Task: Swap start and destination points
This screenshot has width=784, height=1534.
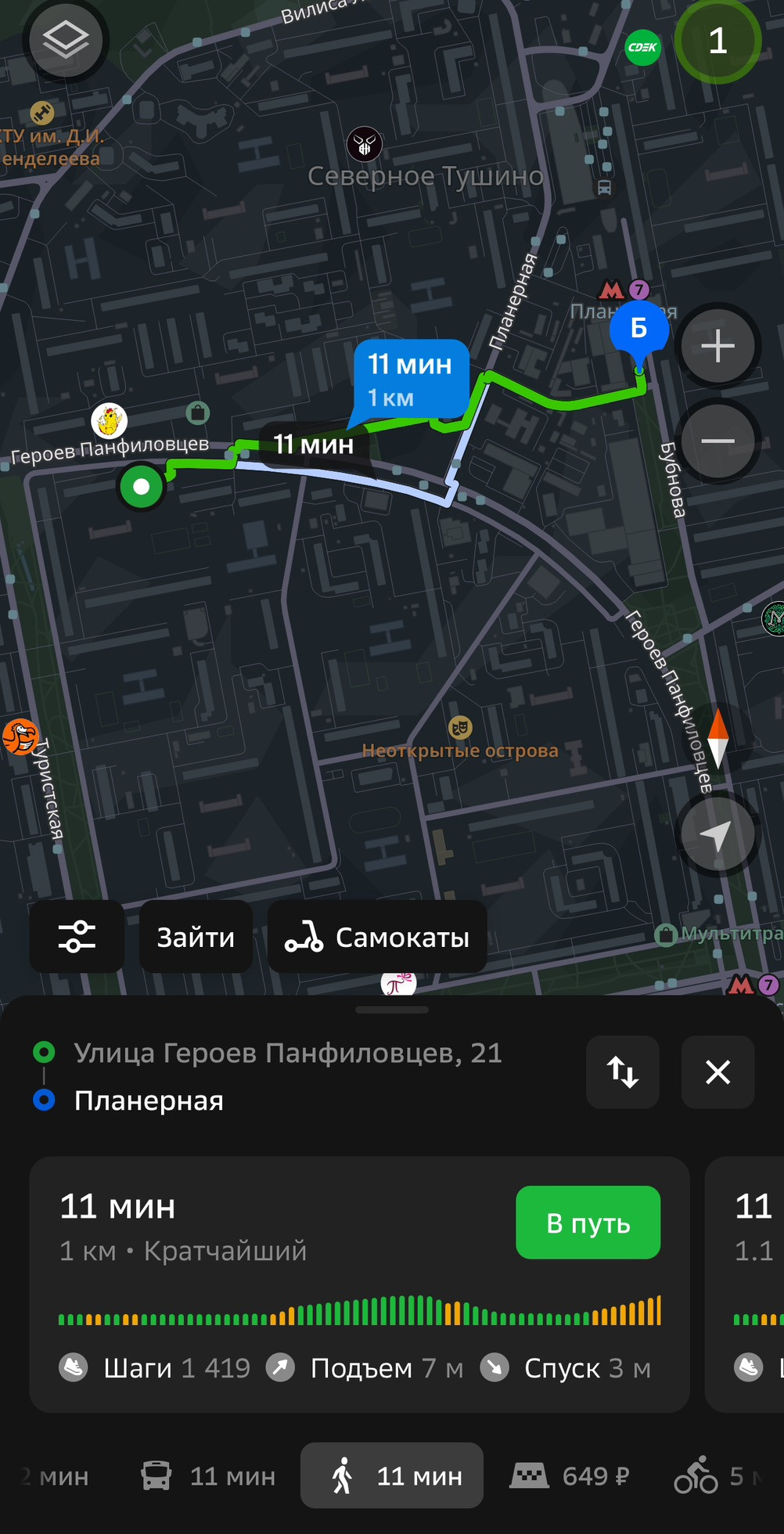Action: click(623, 1071)
